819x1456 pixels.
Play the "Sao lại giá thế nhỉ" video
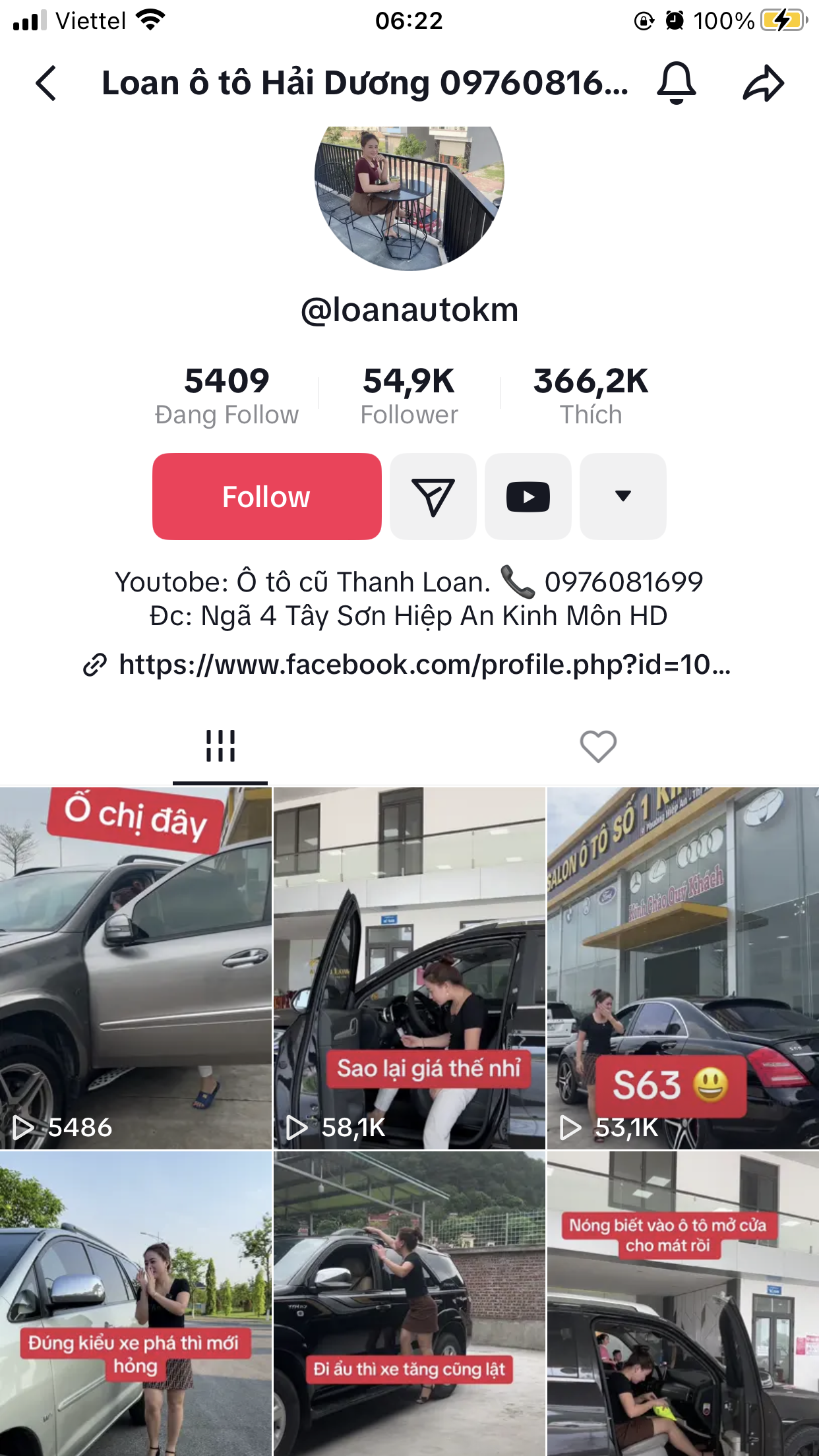(x=409, y=968)
